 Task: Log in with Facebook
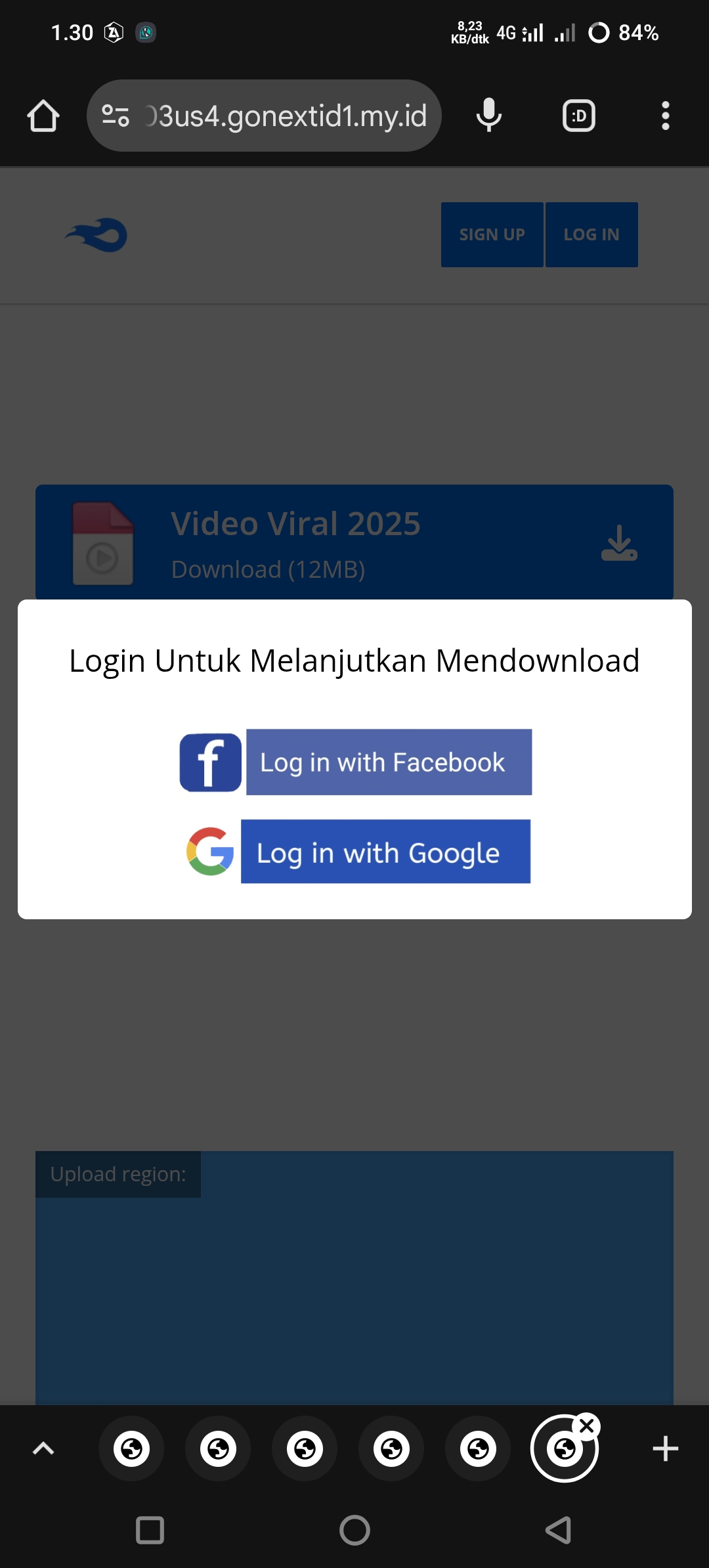click(389, 762)
